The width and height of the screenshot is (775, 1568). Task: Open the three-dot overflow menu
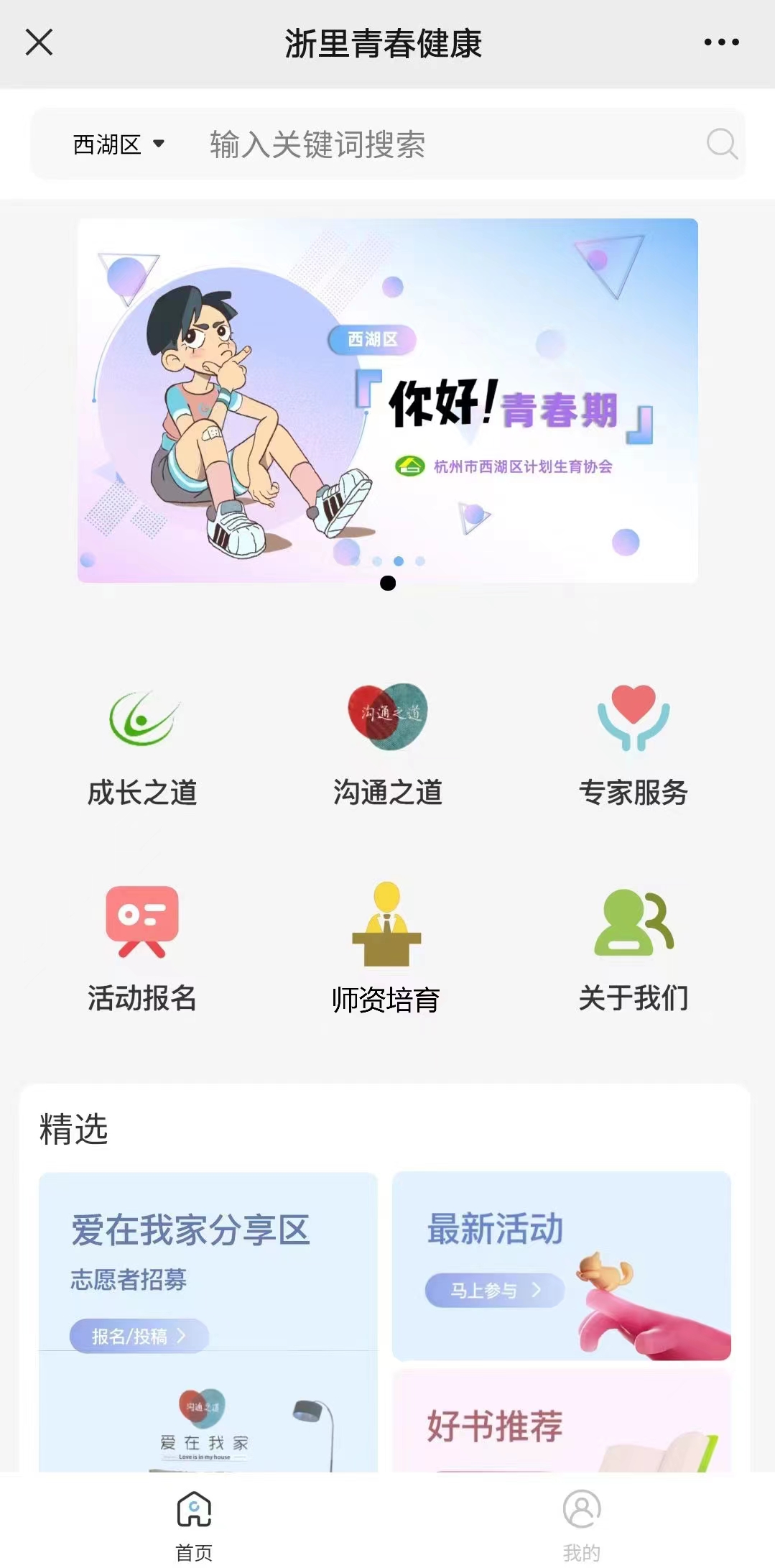721,42
